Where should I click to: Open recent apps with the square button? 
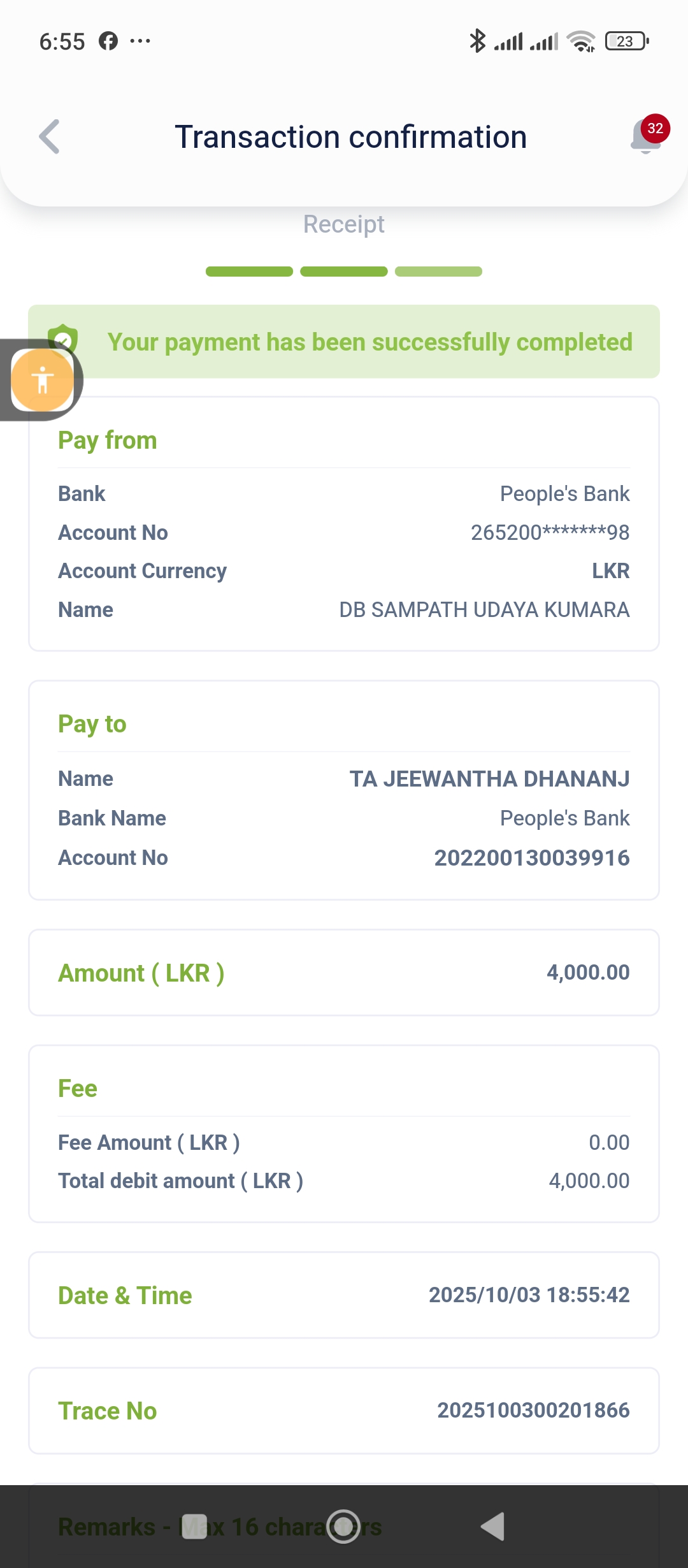pos(194,1527)
